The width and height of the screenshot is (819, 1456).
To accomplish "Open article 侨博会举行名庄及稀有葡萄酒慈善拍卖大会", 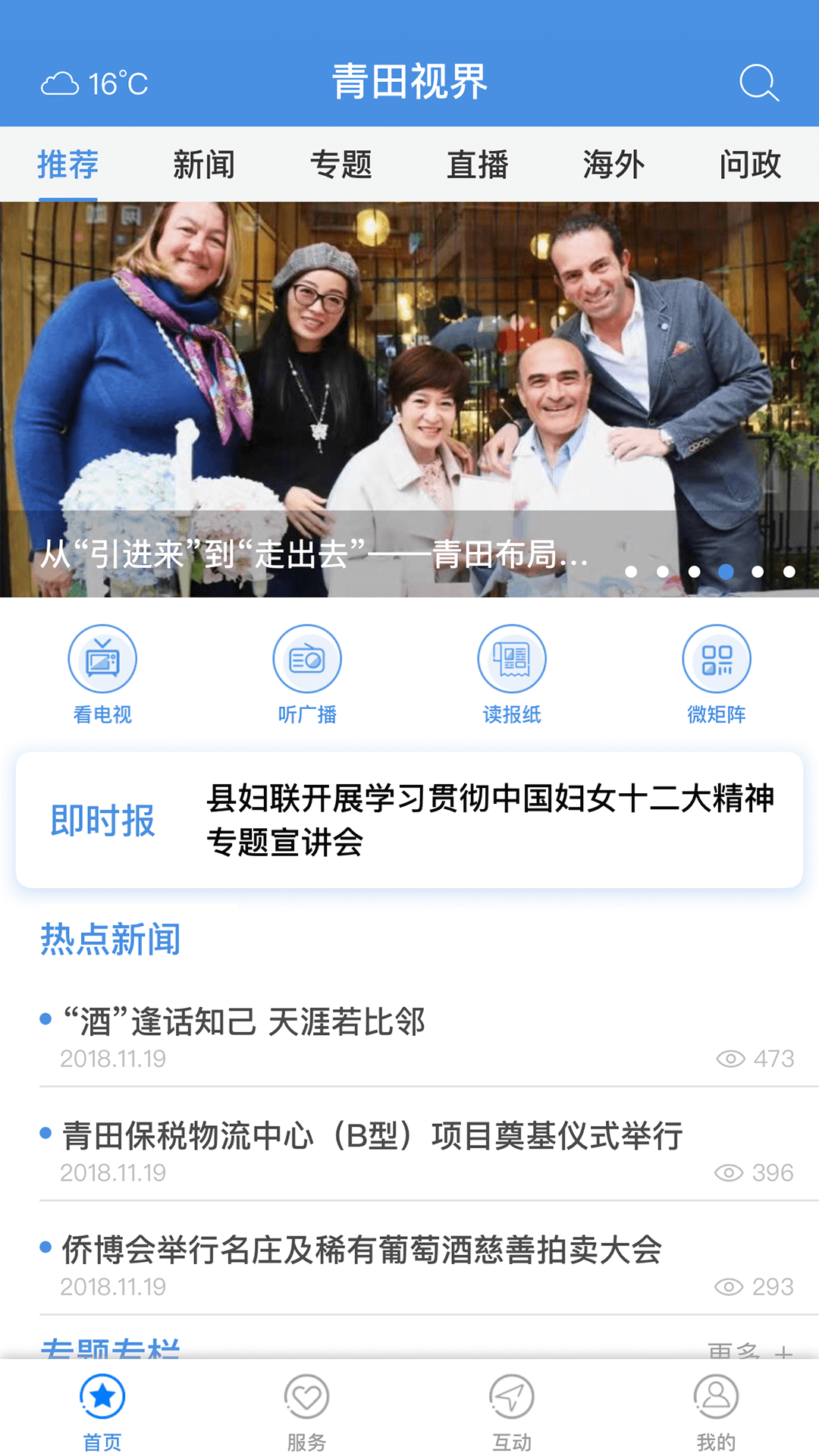I will point(362,1250).
